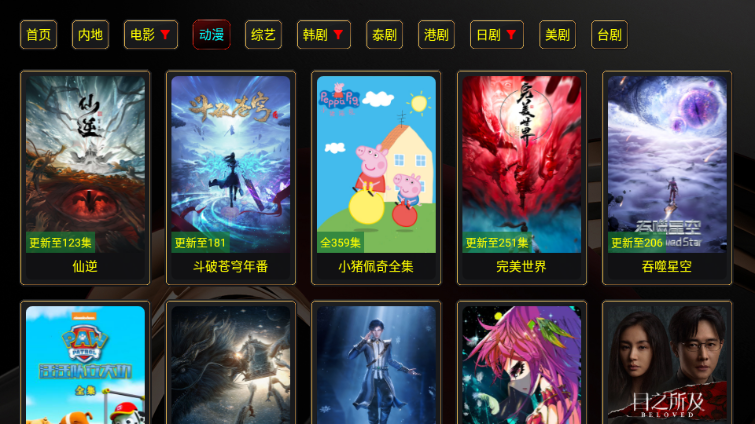Open the 目之所及 drama tile
The height and width of the screenshot is (424, 755).
(x=667, y=365)
